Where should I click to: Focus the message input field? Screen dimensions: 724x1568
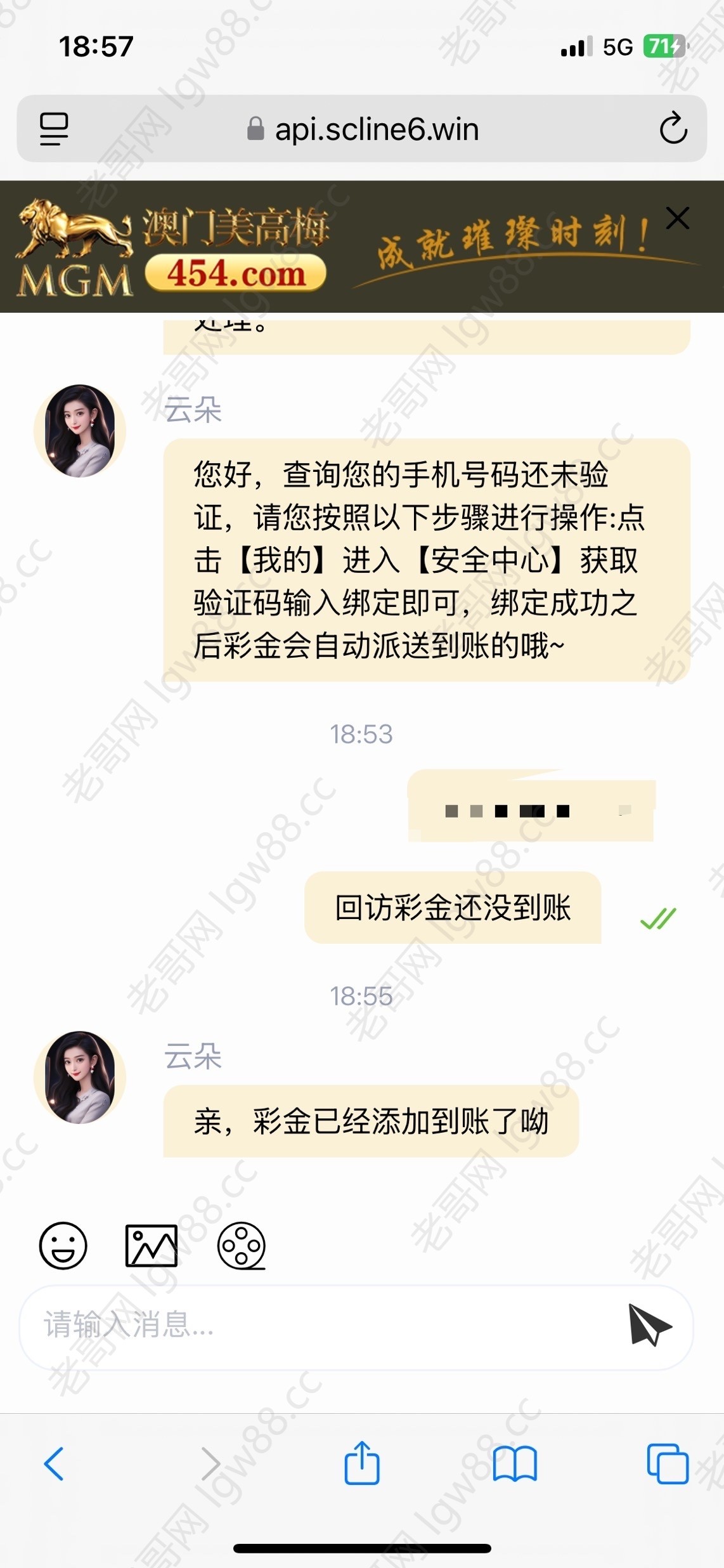317,1326
